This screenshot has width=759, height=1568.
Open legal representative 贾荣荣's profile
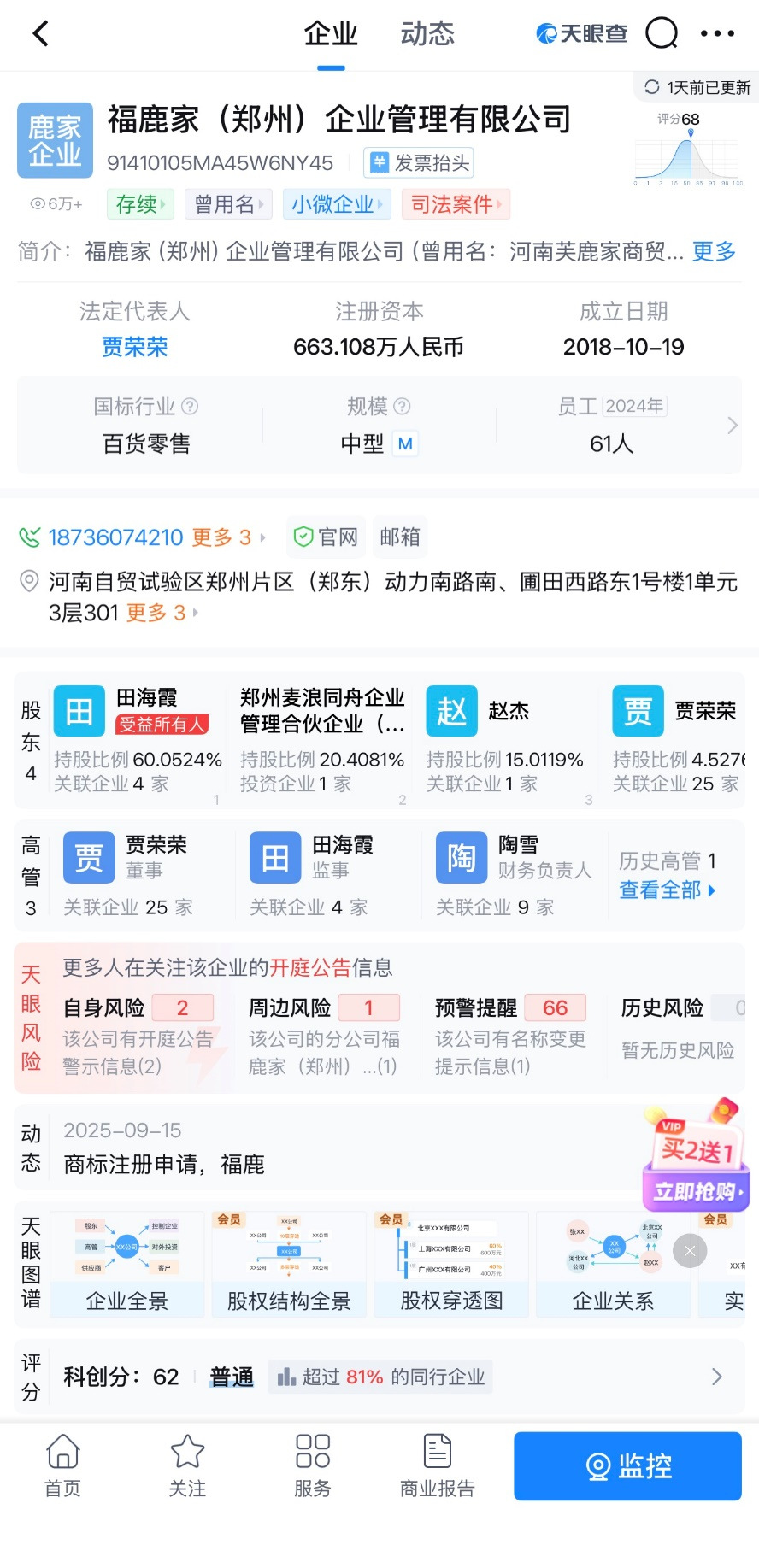coord(134,347)
